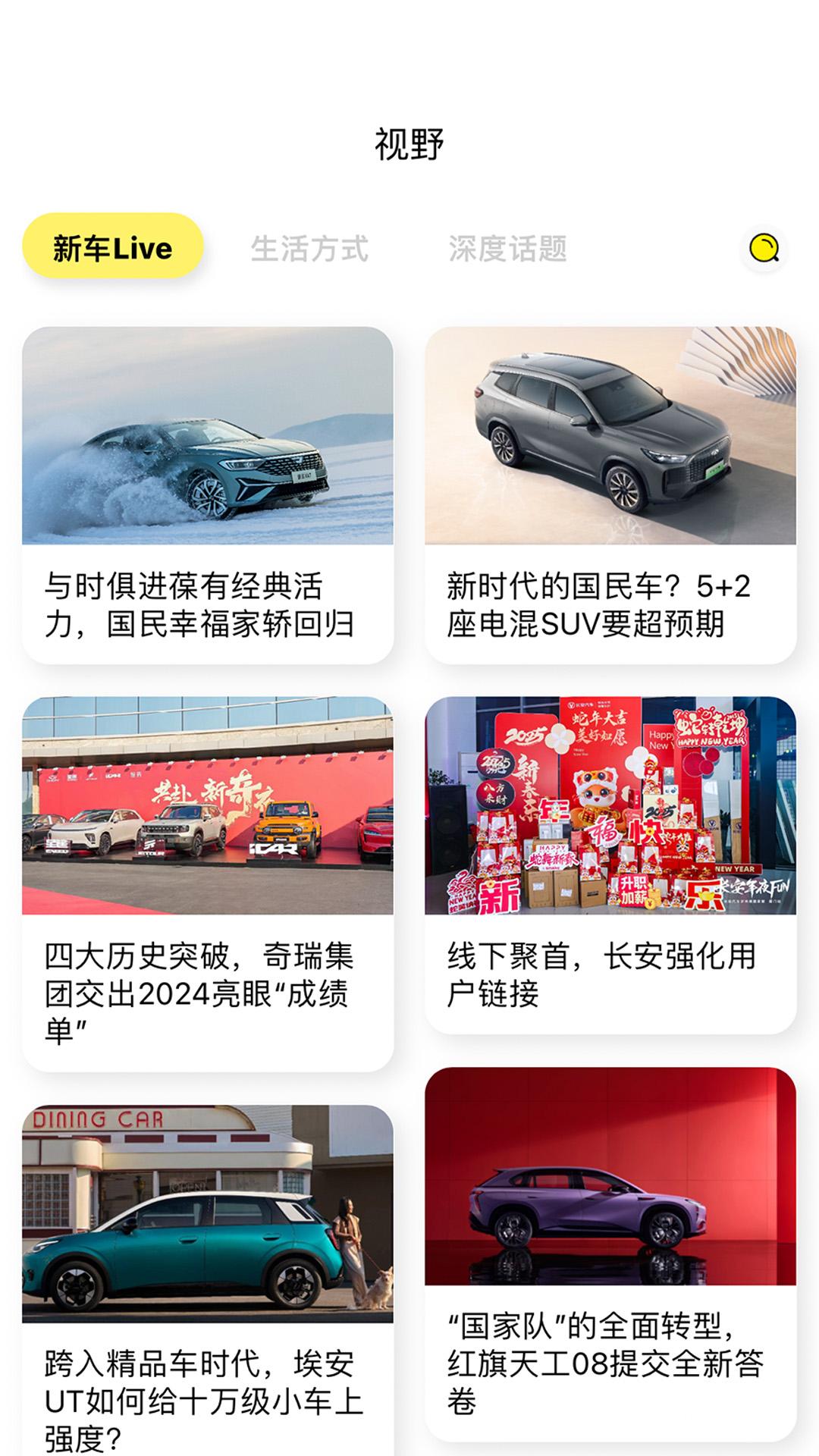Open the 5+2座电混SUV article
Image resolution: width=819 pixels, height=1456 pixels.
tap(610, 496)
